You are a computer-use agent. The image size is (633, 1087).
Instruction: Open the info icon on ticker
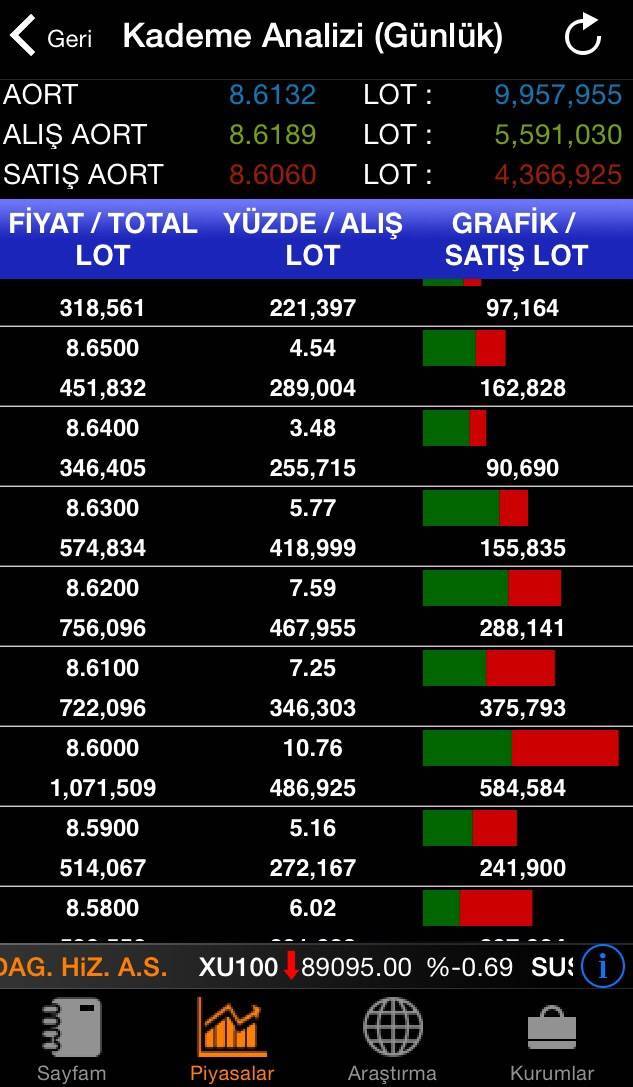click(602, 967)
